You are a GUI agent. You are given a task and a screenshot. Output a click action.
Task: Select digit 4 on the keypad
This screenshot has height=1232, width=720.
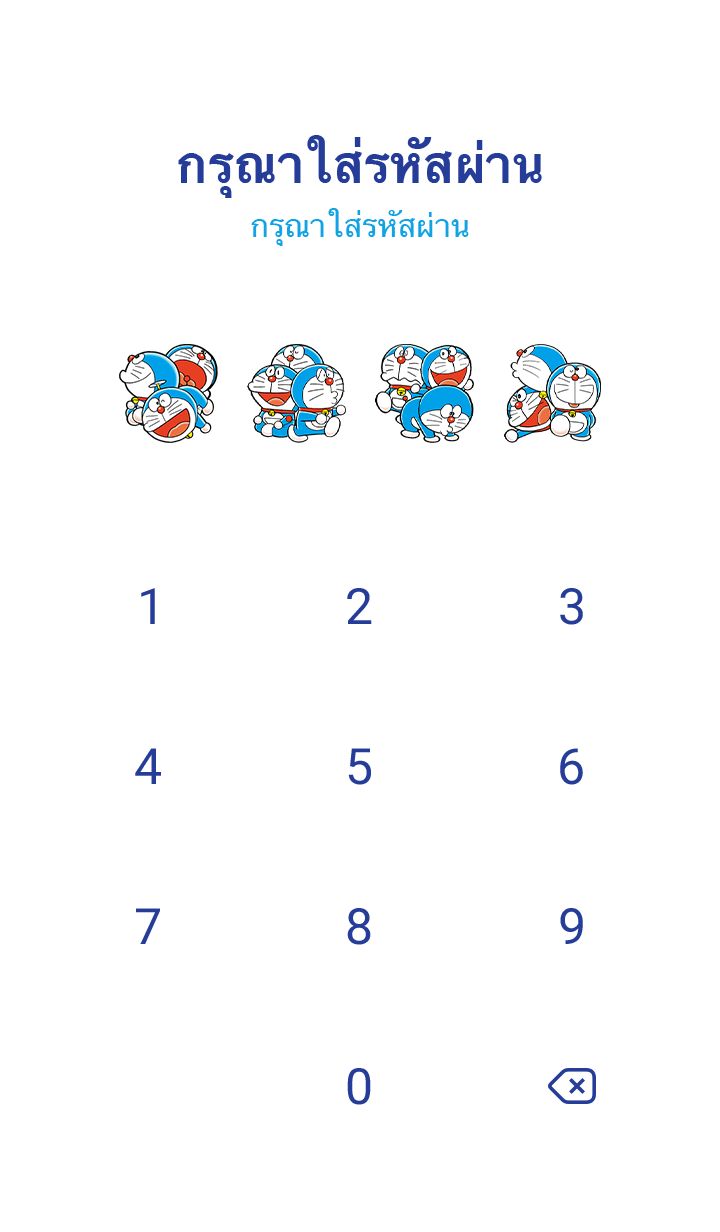[x=148, y=767]
